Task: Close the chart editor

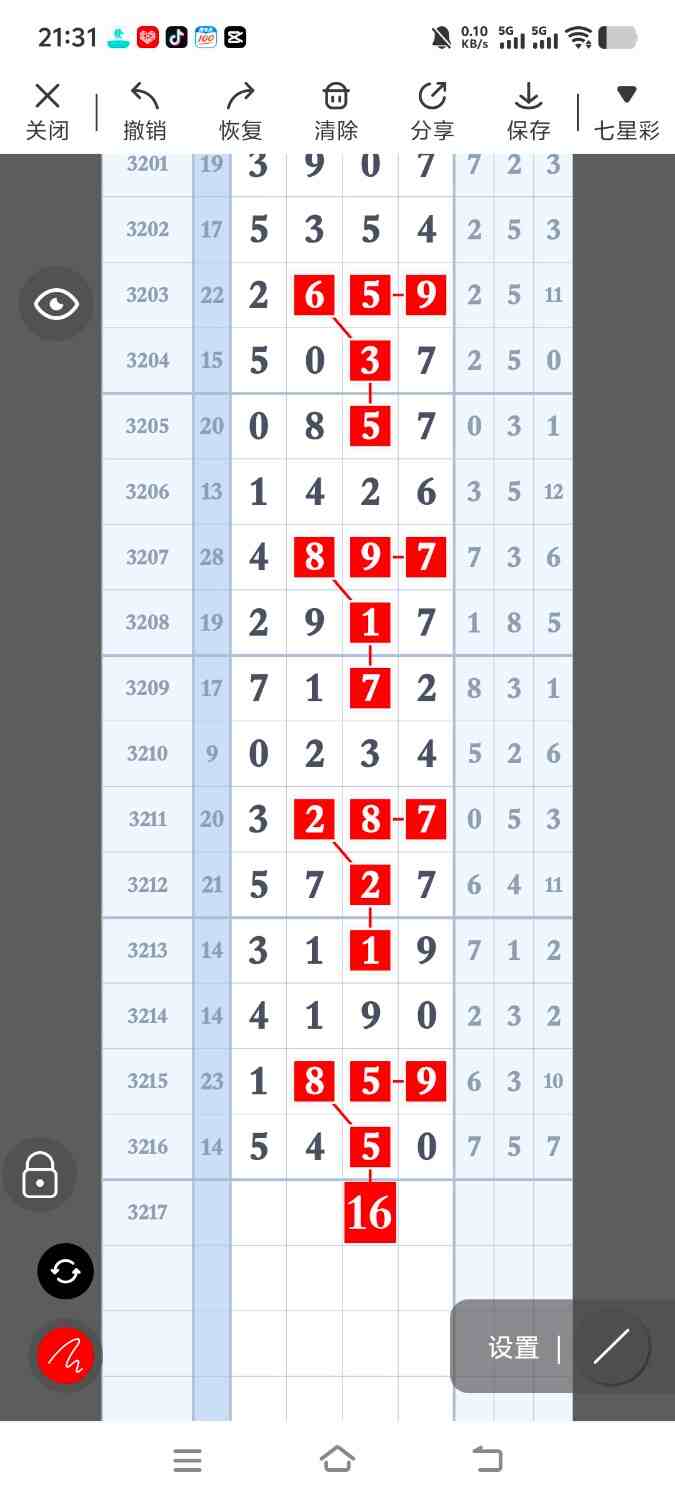Action: tap(47, 111)
